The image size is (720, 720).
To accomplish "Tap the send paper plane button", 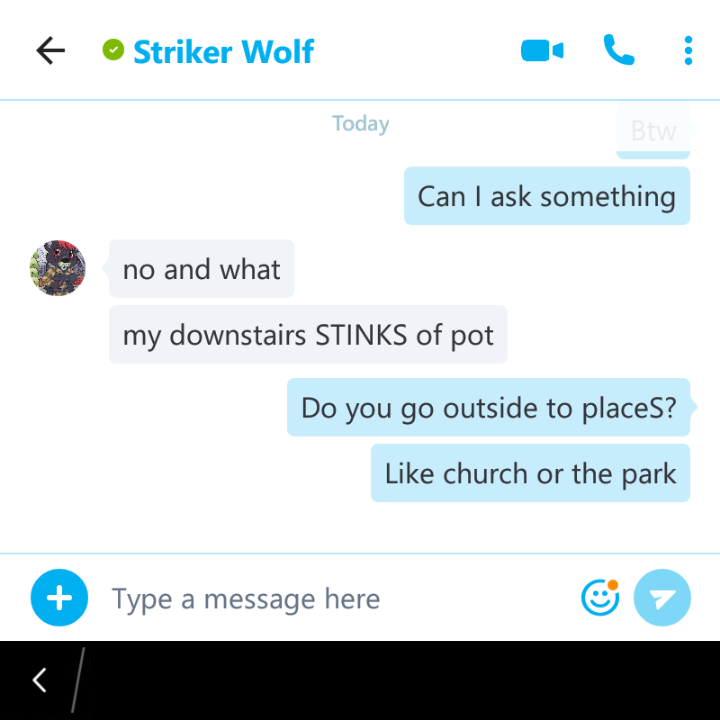I will (662, 597).
